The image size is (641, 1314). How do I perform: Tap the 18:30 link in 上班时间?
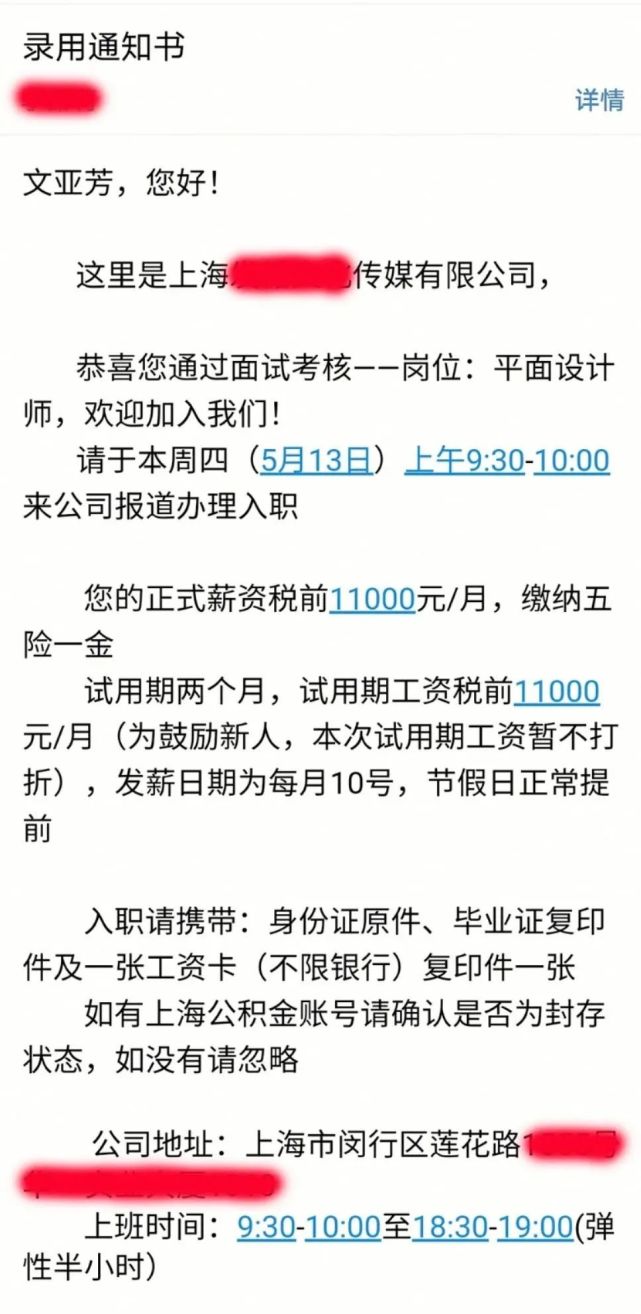450,1226
